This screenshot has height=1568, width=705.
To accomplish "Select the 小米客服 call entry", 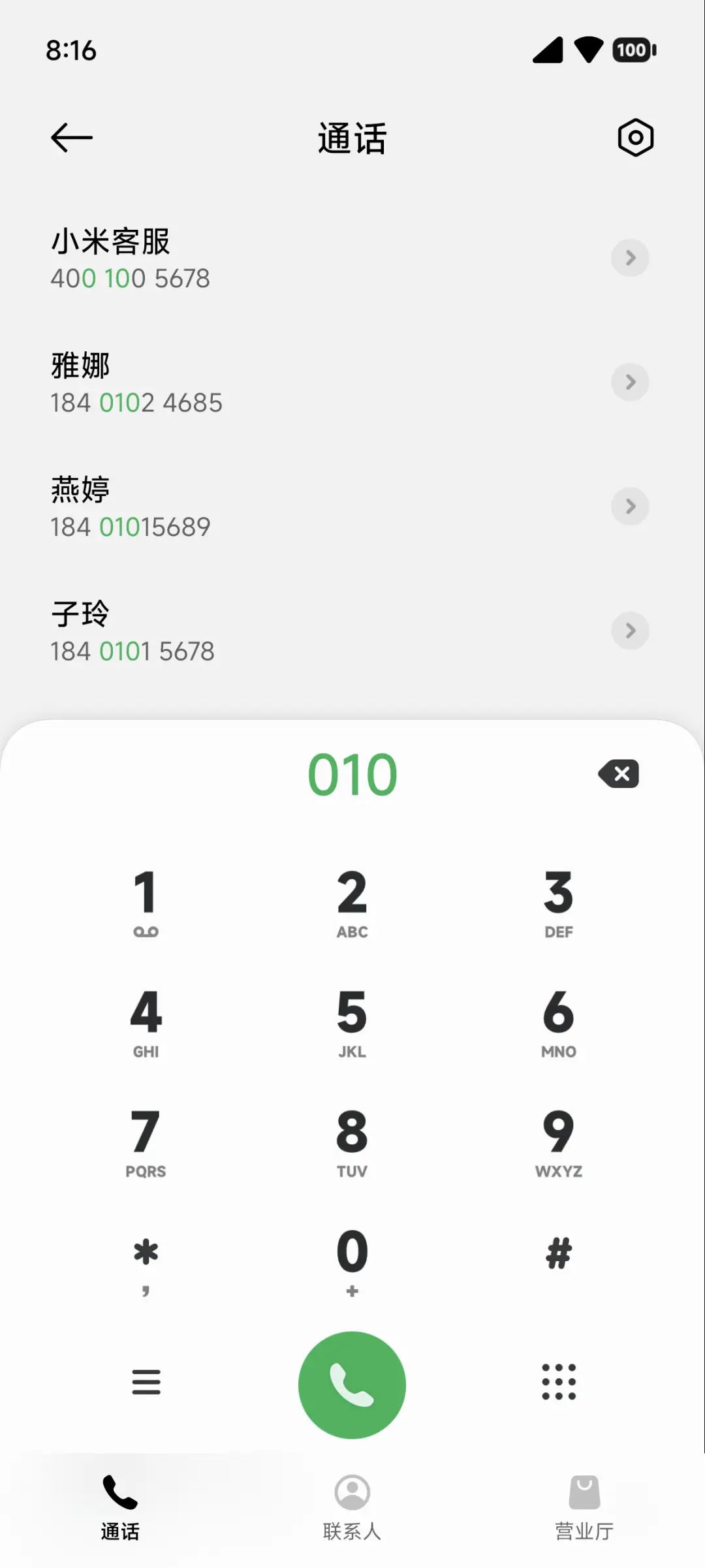I will pos(261,259).
